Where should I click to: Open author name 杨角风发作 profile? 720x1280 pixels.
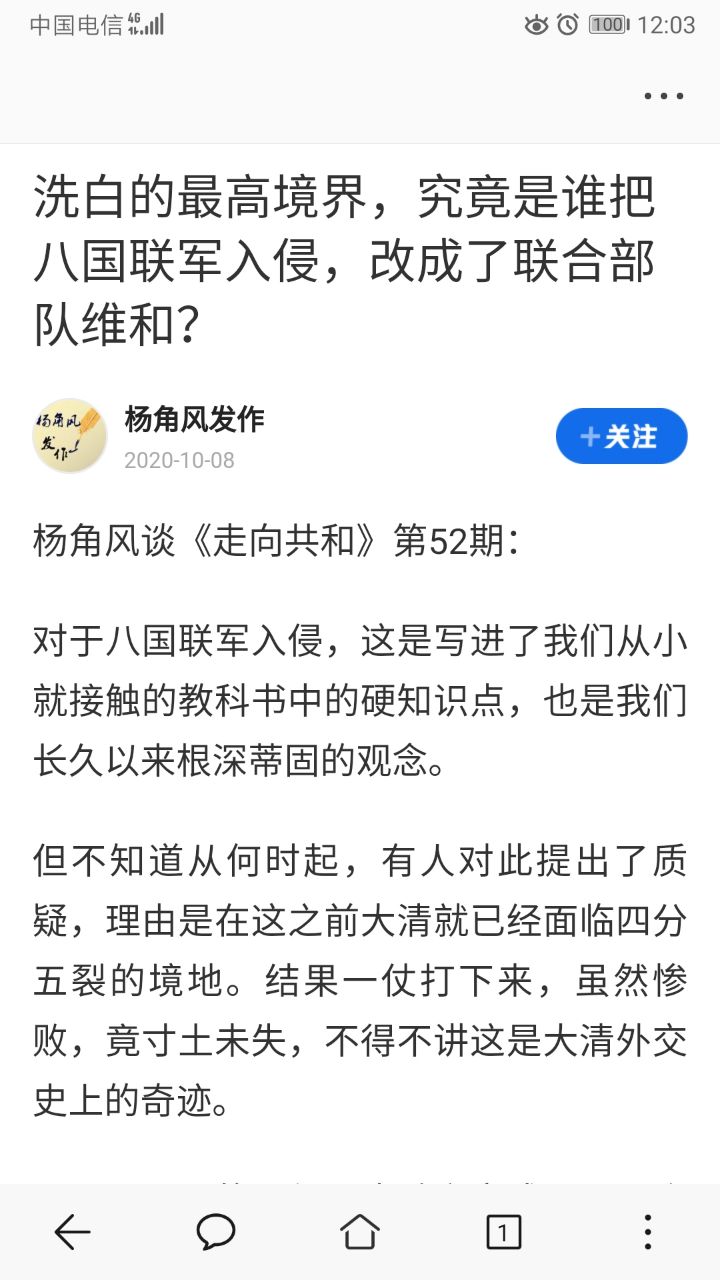tap(194, 419)
